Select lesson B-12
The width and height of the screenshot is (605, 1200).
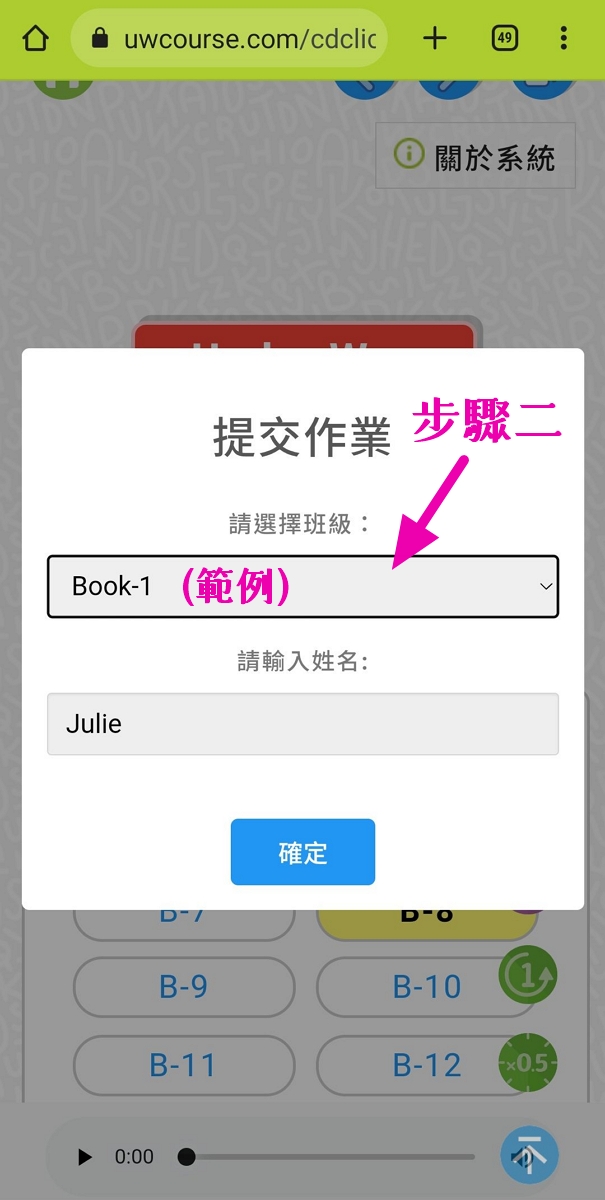point(427,1065)
